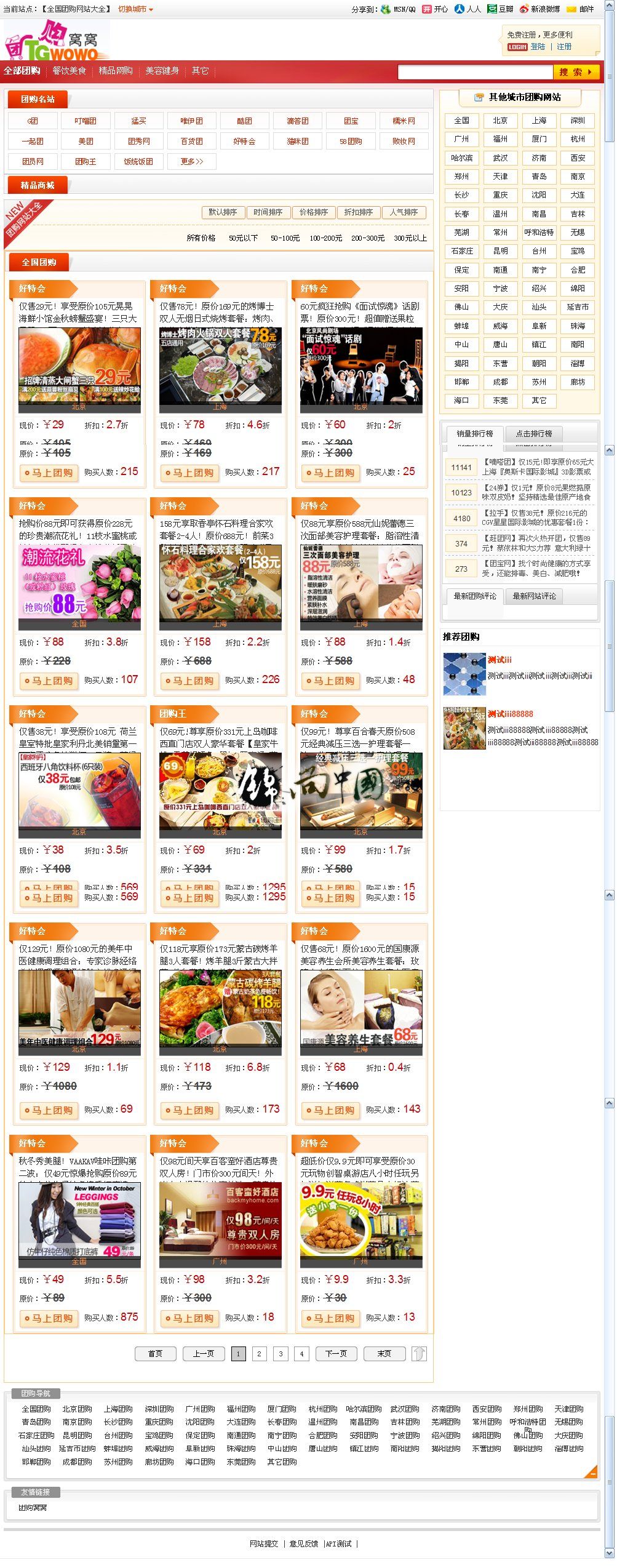Switch to 点击排行榜 tab
This screenshot has height=1568, width=617.
click(x=533, y=433)
